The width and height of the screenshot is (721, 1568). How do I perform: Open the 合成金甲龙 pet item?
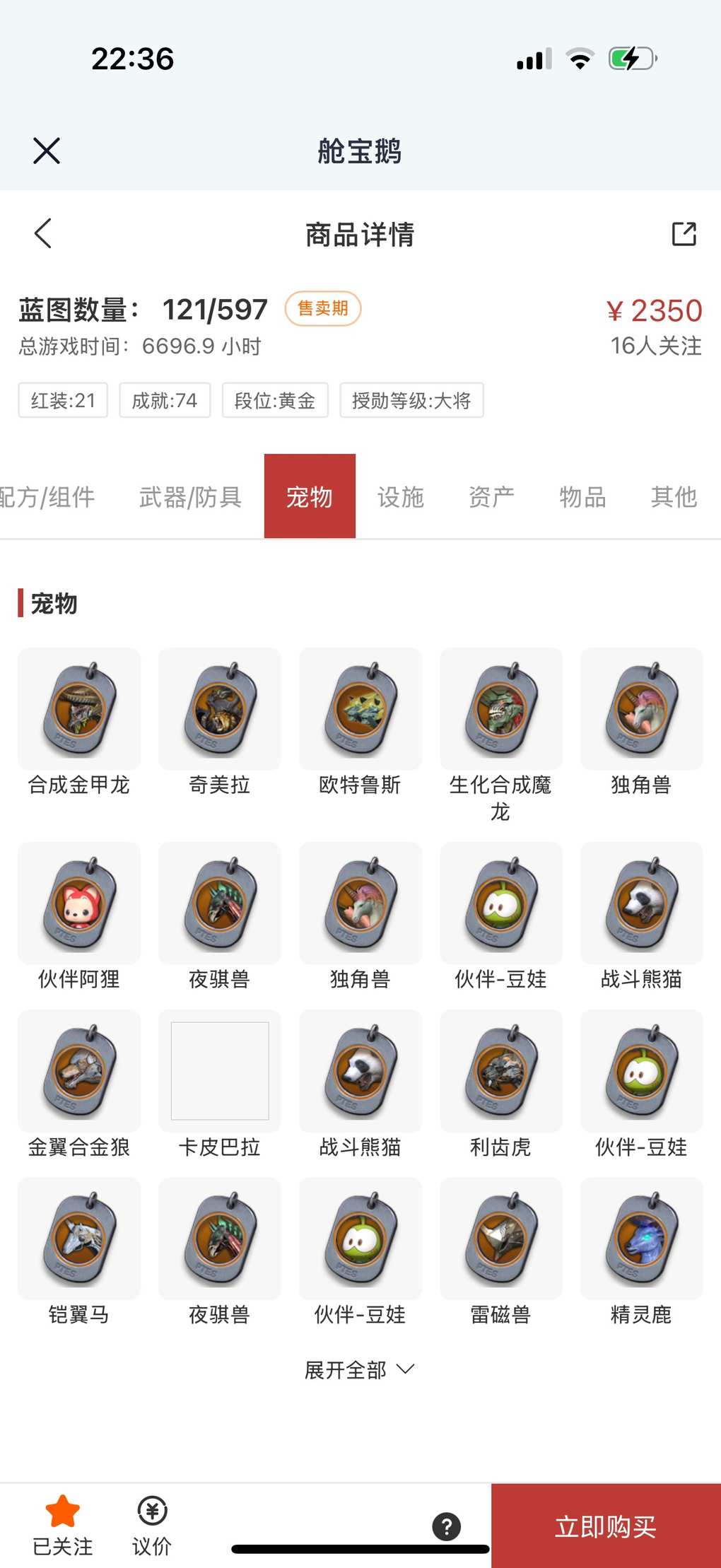[79, 710]
